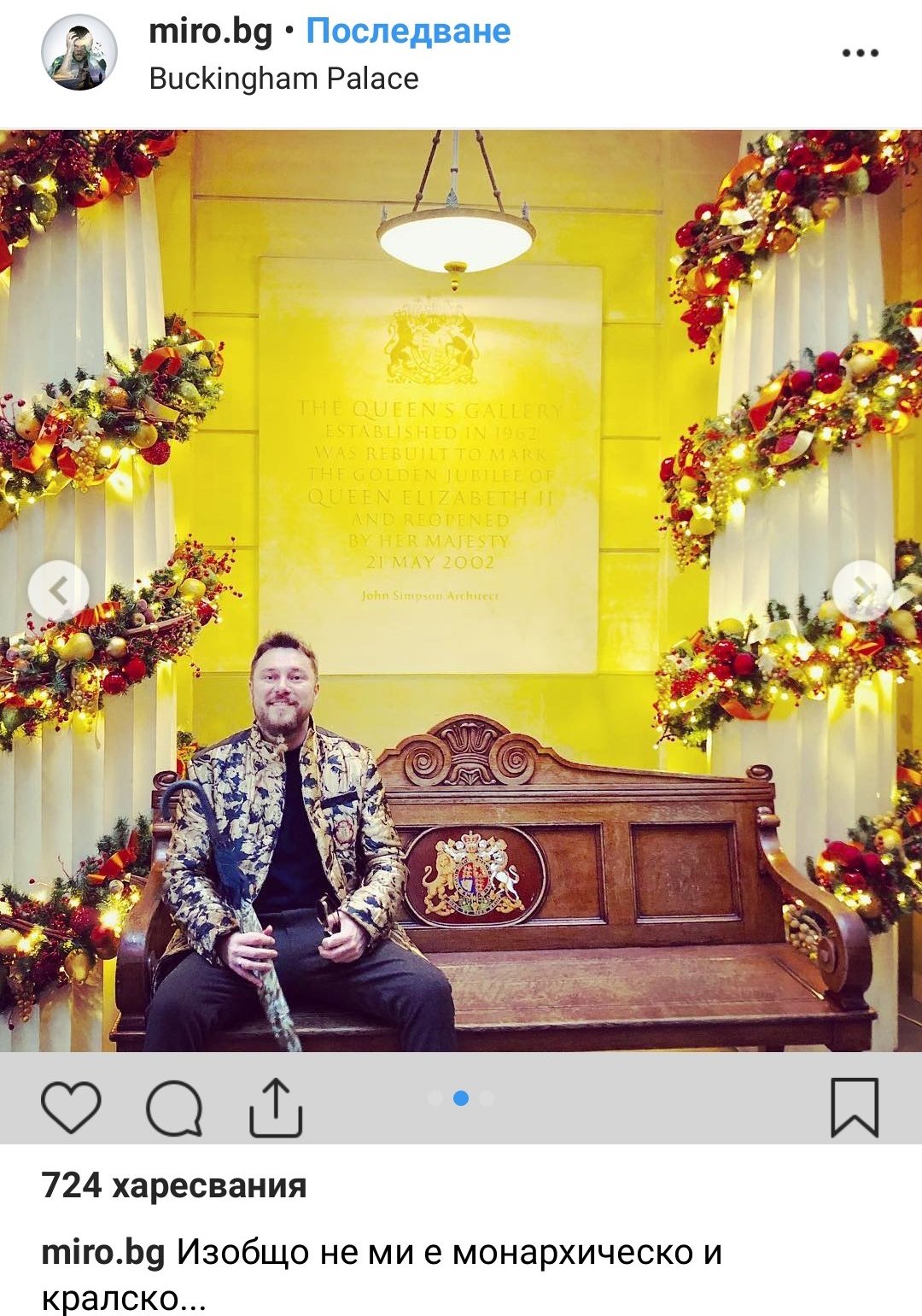Go to the previous photo
Viewport: 922px width, 1316px height.
(58, 590)
